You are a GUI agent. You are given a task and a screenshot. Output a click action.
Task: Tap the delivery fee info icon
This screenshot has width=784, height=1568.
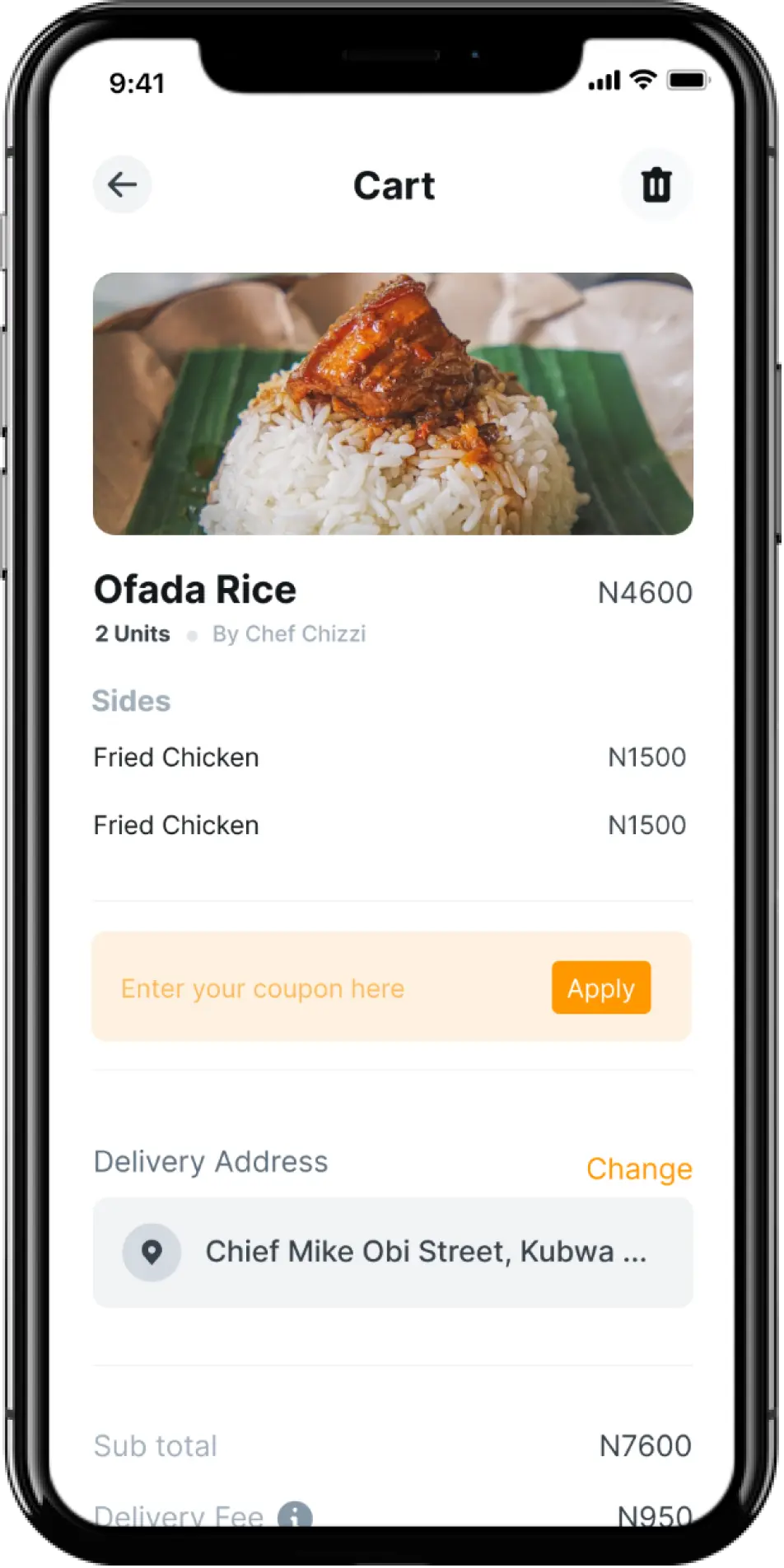295,1515
